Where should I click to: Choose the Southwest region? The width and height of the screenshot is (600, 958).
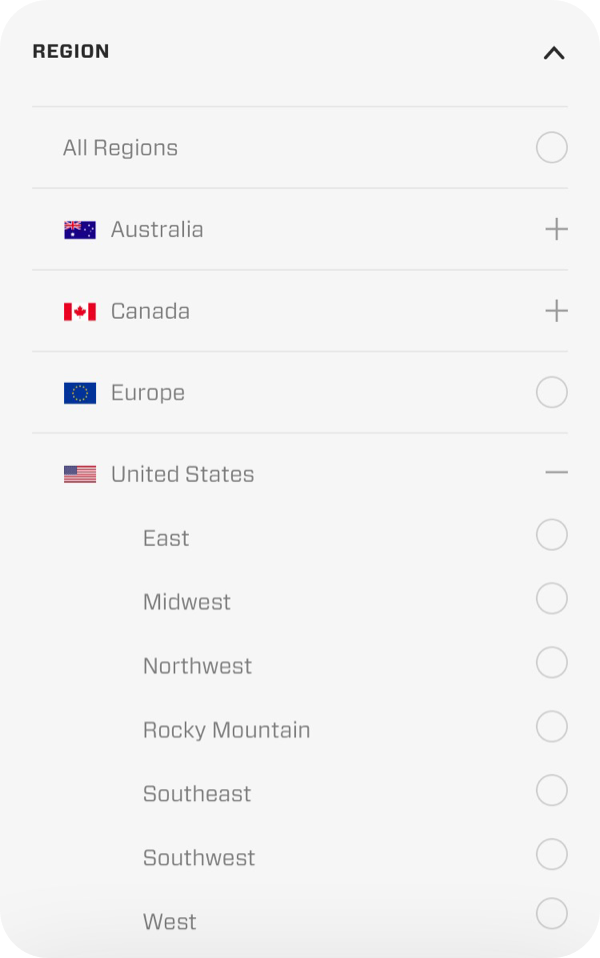pos(551,855)
